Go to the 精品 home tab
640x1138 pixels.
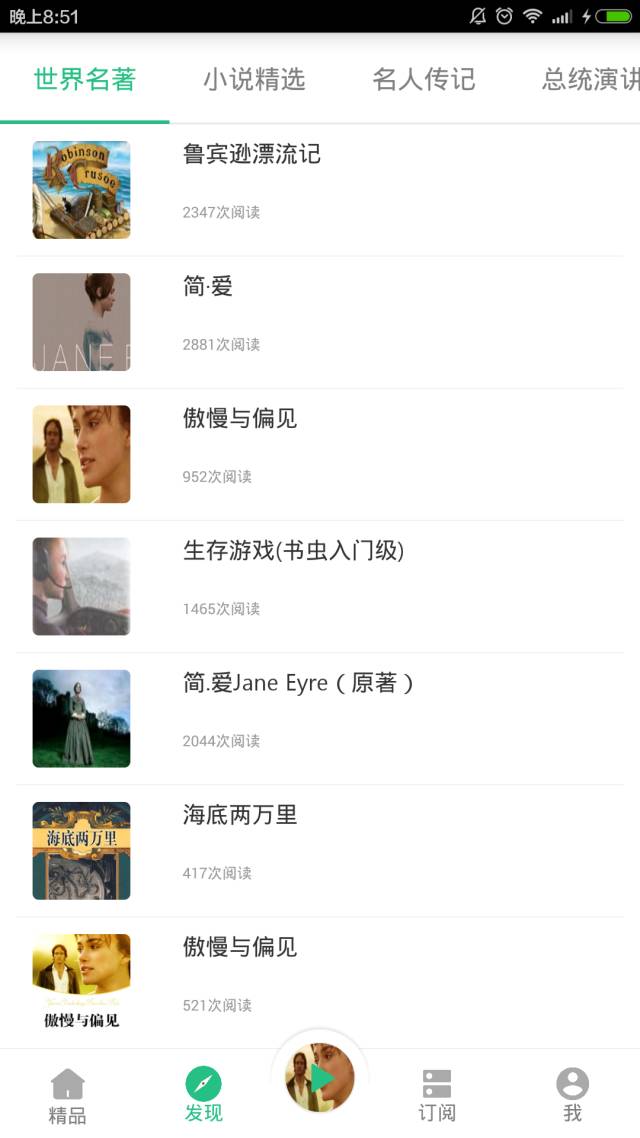(67, 1095)
